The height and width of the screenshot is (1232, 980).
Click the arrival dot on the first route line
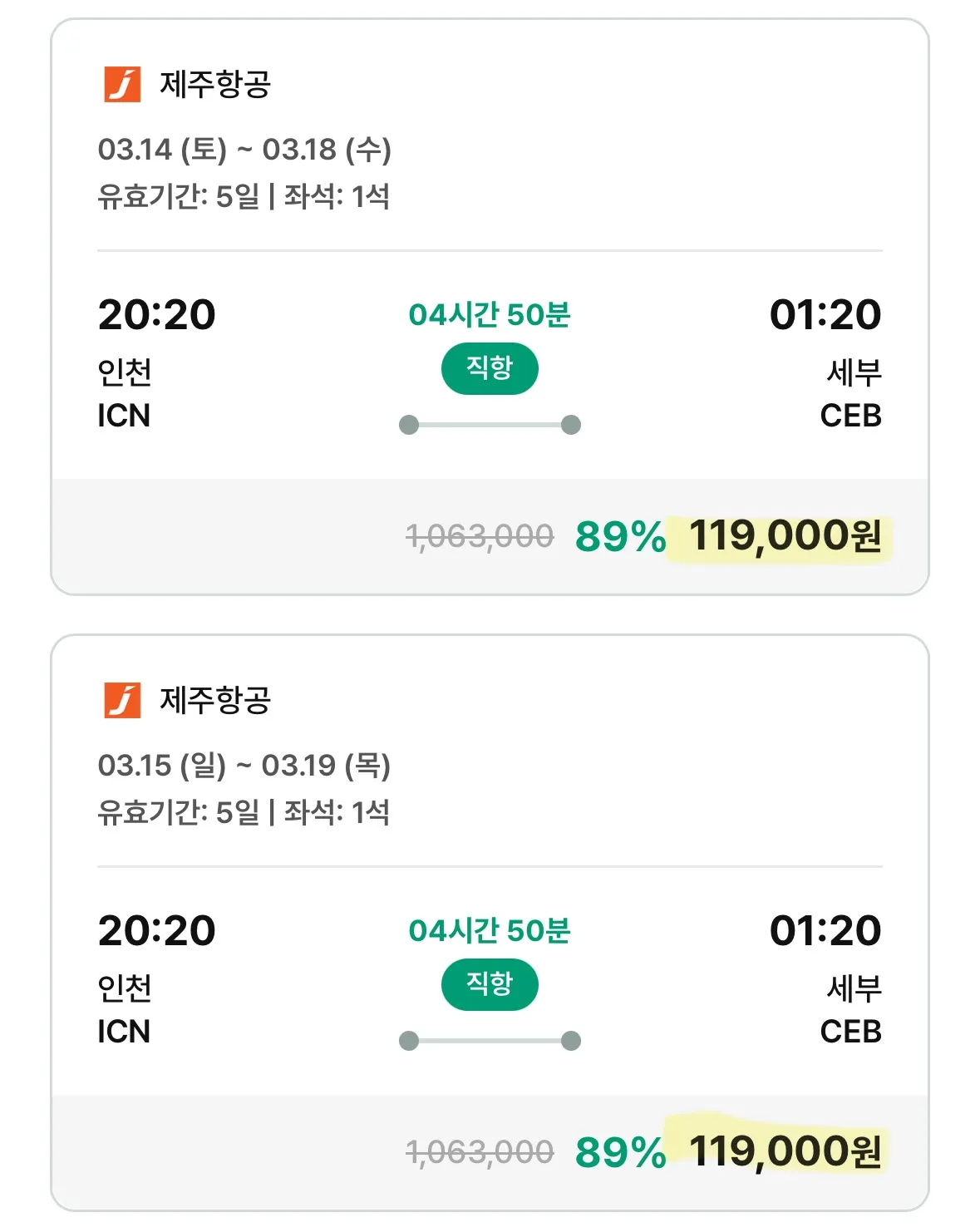[570, 423]
